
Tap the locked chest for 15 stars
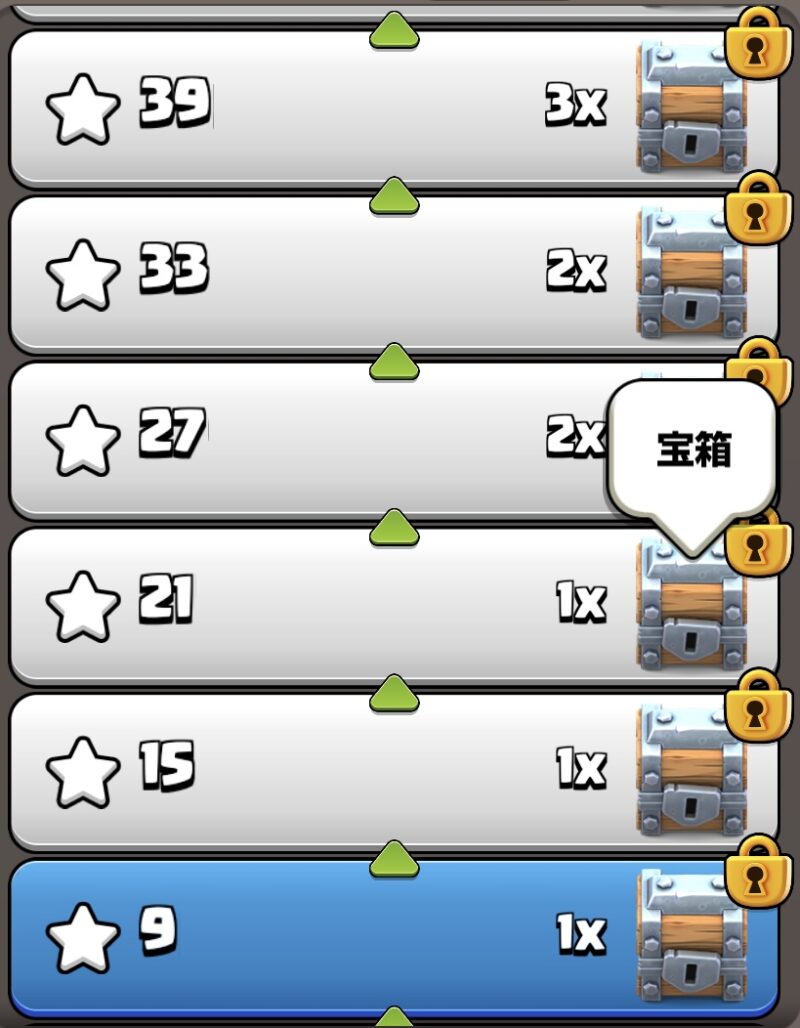(692, 770)
